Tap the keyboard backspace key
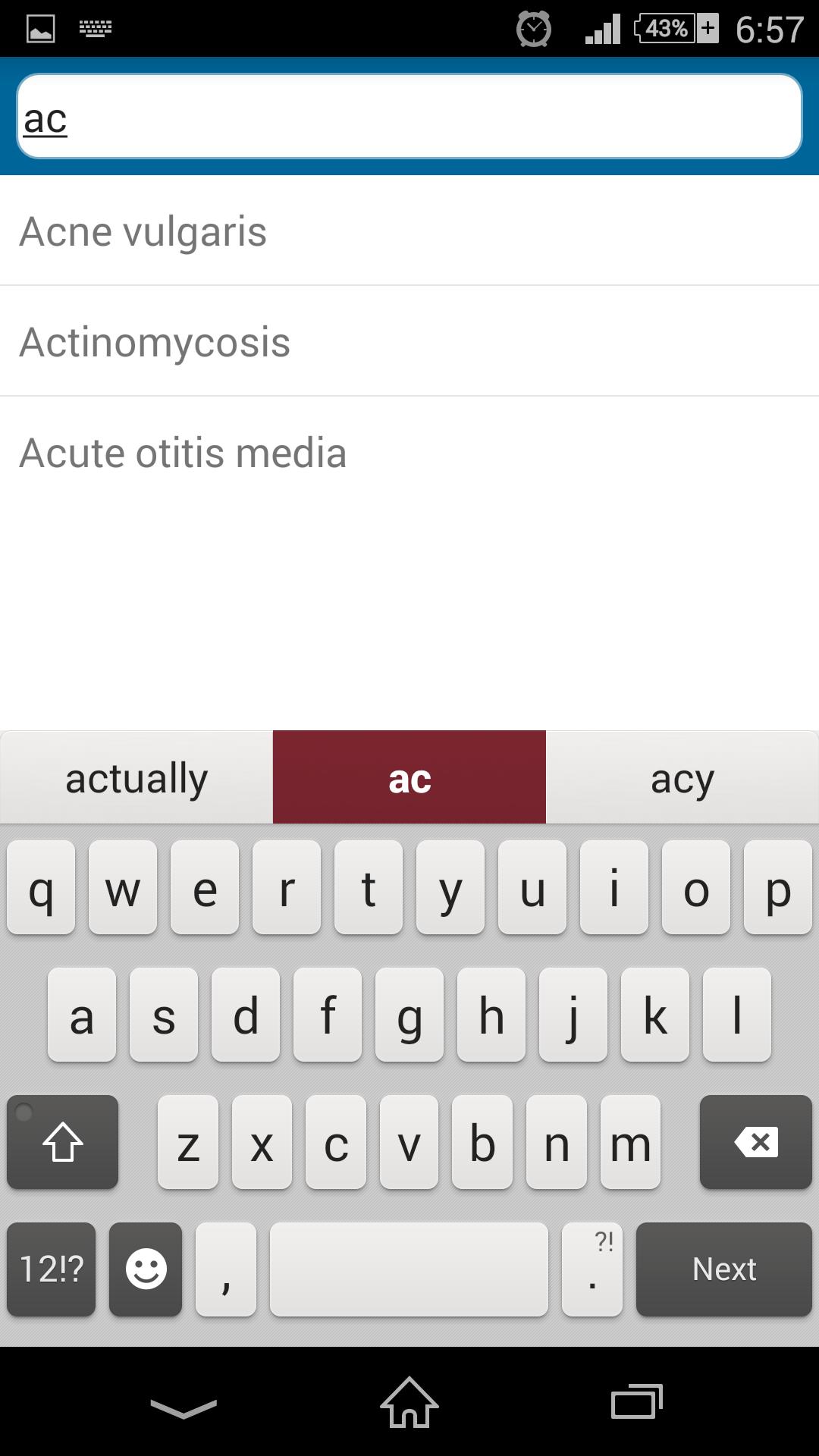Screen dimensions: 819x1456 pyautogui.click(x=755, y=1142)
